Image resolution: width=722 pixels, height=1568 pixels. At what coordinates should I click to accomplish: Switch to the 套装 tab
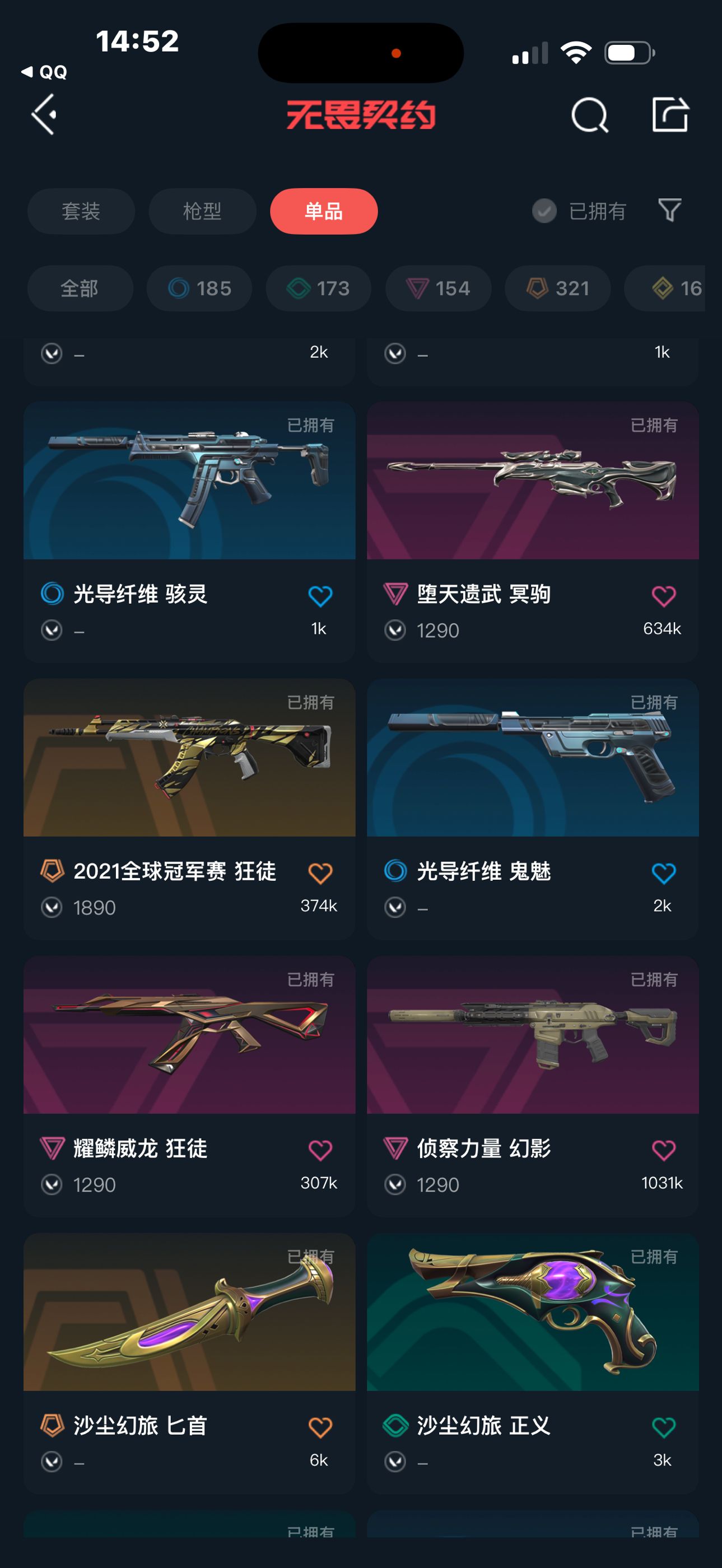81,211
